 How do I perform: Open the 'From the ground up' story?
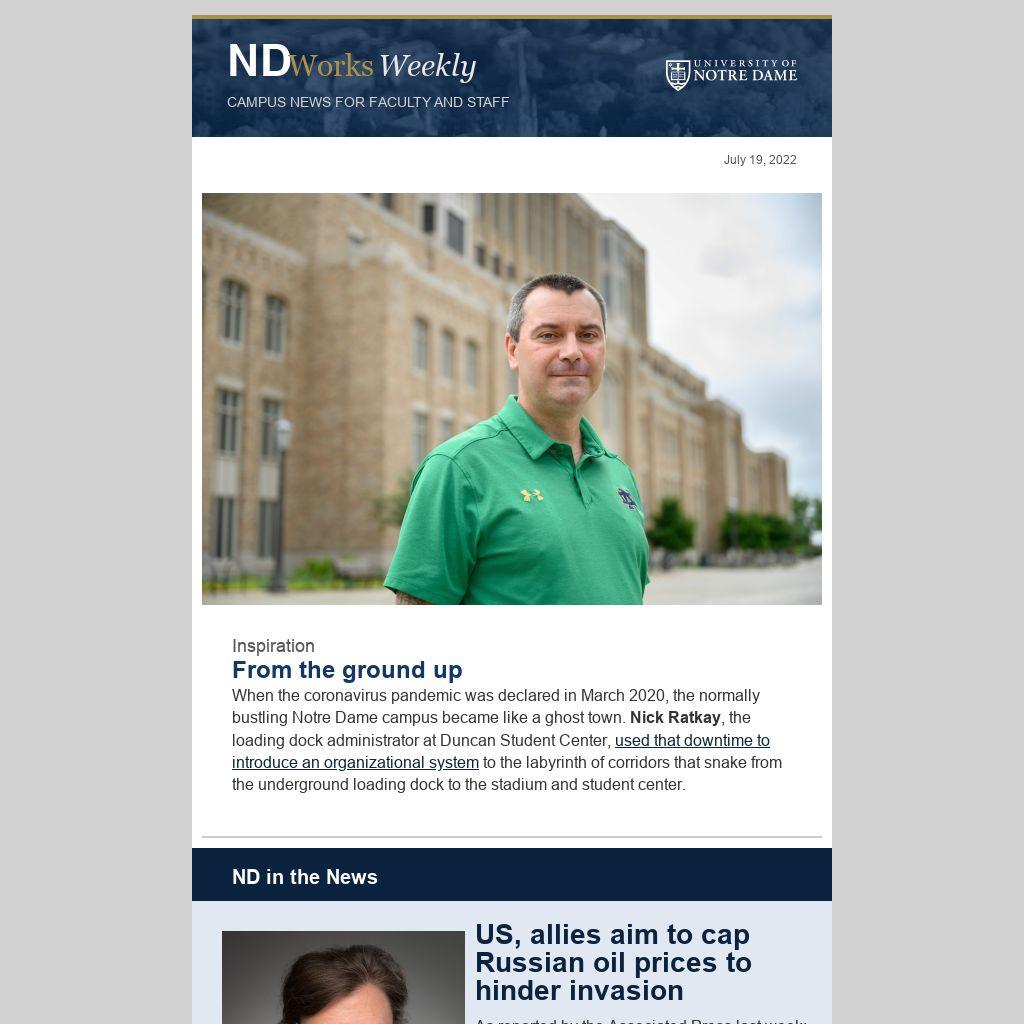coord(347,670)
